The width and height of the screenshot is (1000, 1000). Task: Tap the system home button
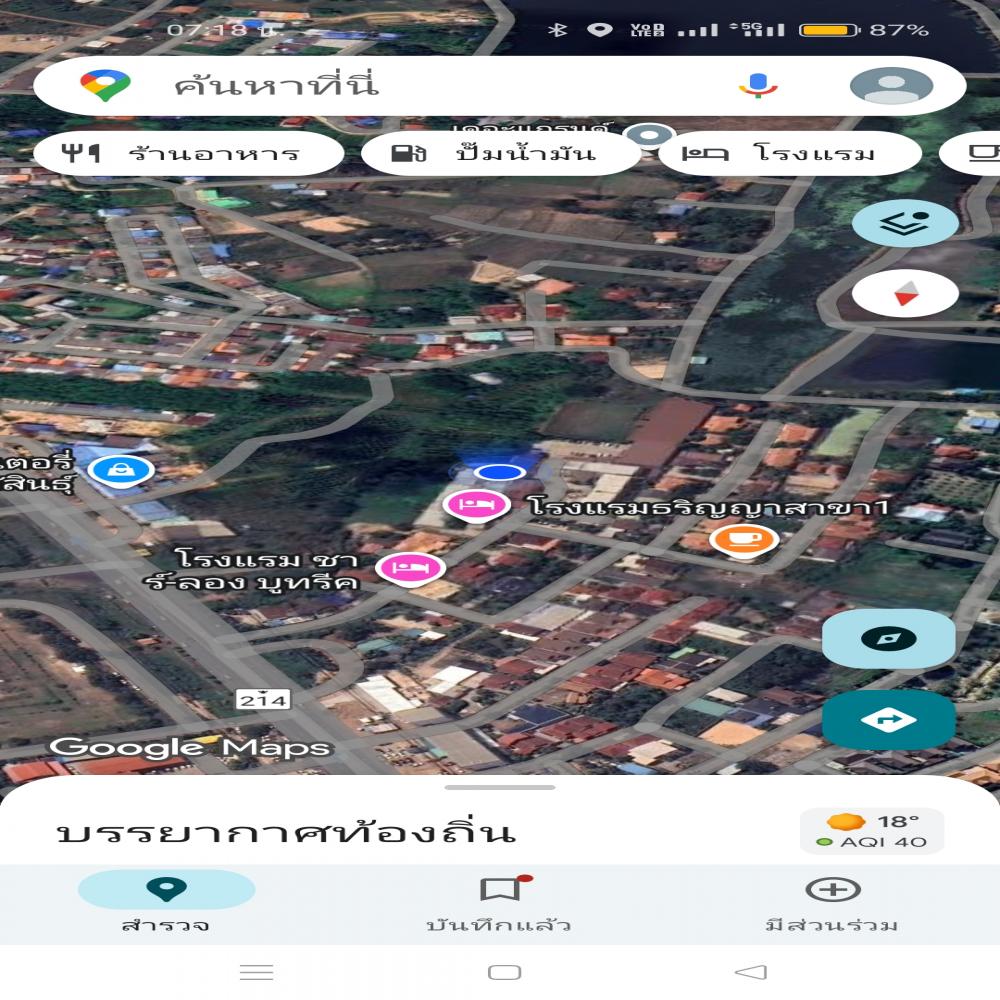[x=504, y=972]
